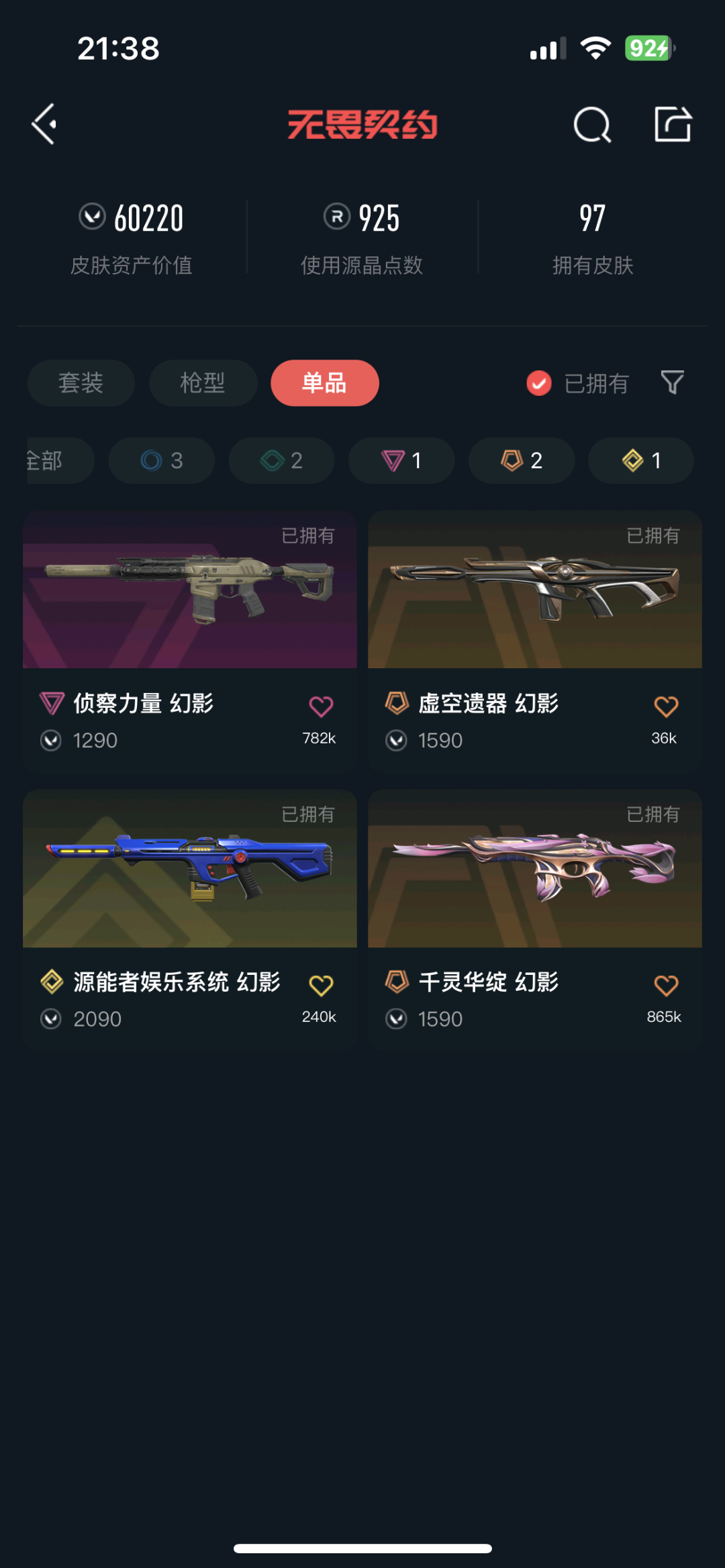Open the funnel filter options
The width and height of the screenshot is (725, 1568).
tap(672, 383)
